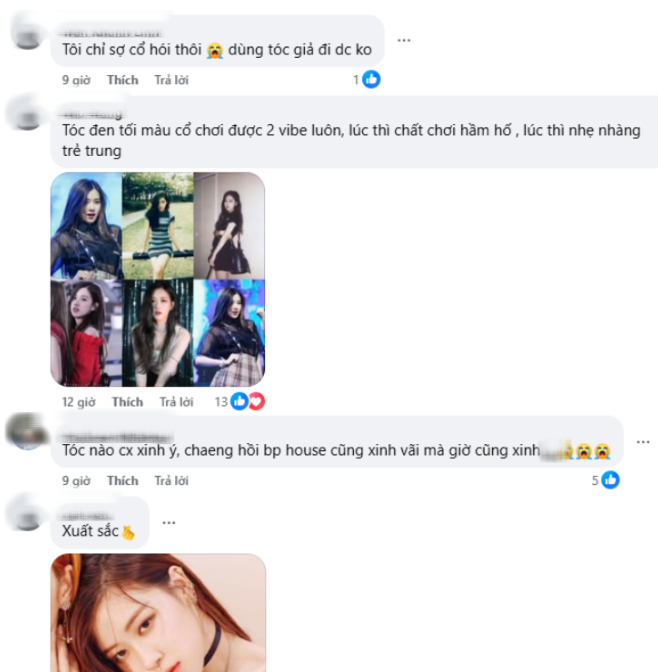Viewport: 658px width, 672px height.
Task: Reply to the 'Tóc đen tối màu' comment
Action: coord(177,402)
